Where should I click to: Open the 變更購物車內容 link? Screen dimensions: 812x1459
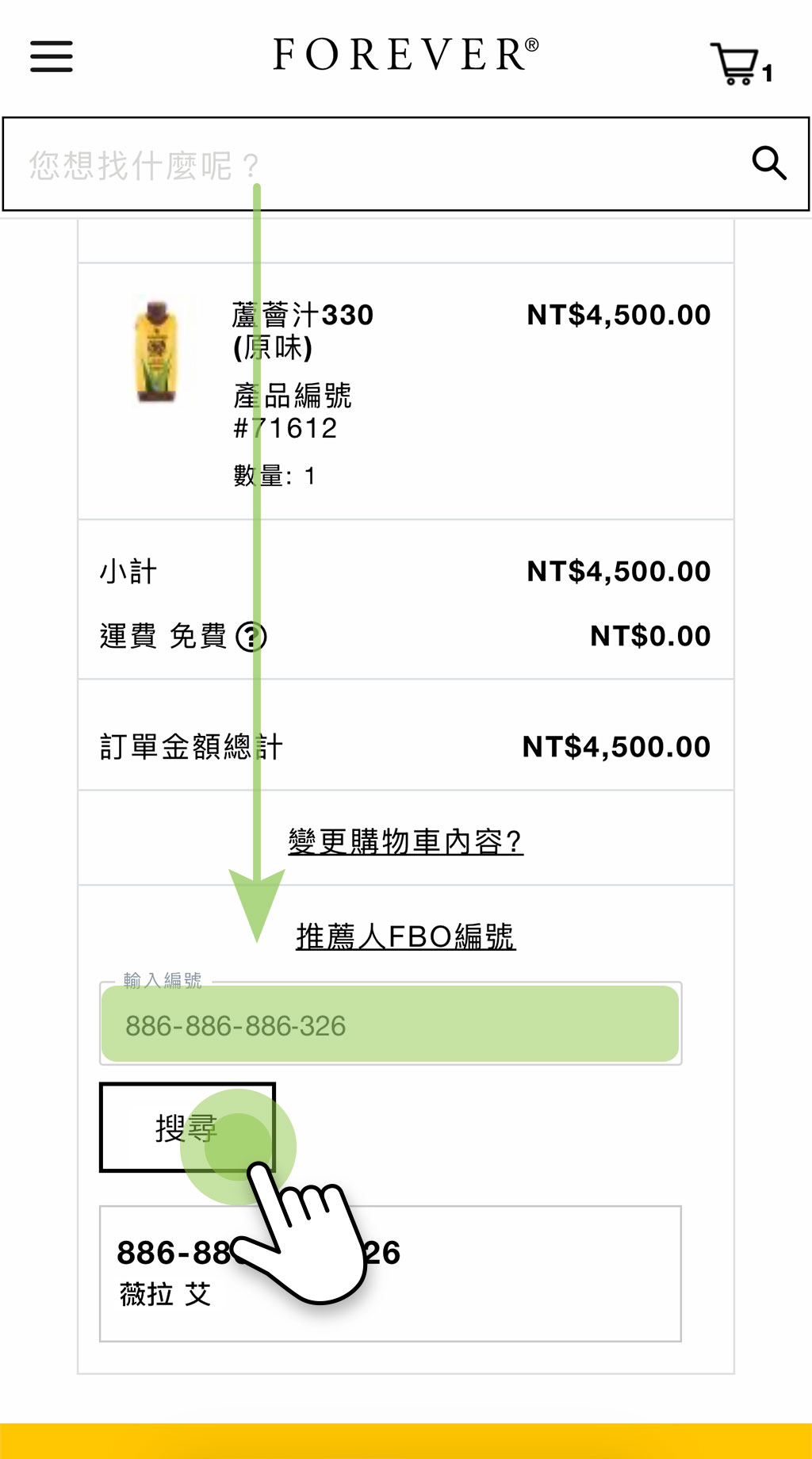click(x=405, y=841)
